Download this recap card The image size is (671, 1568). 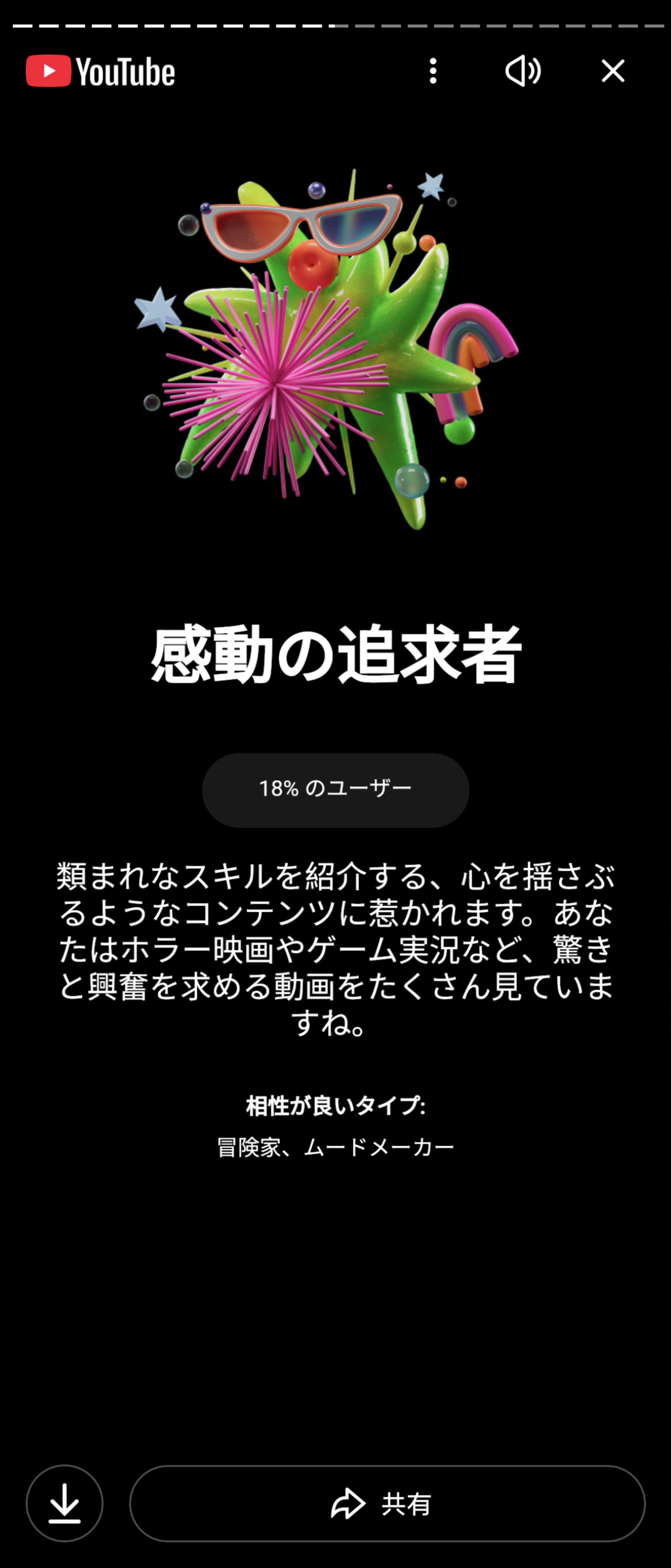[64, 1503]
